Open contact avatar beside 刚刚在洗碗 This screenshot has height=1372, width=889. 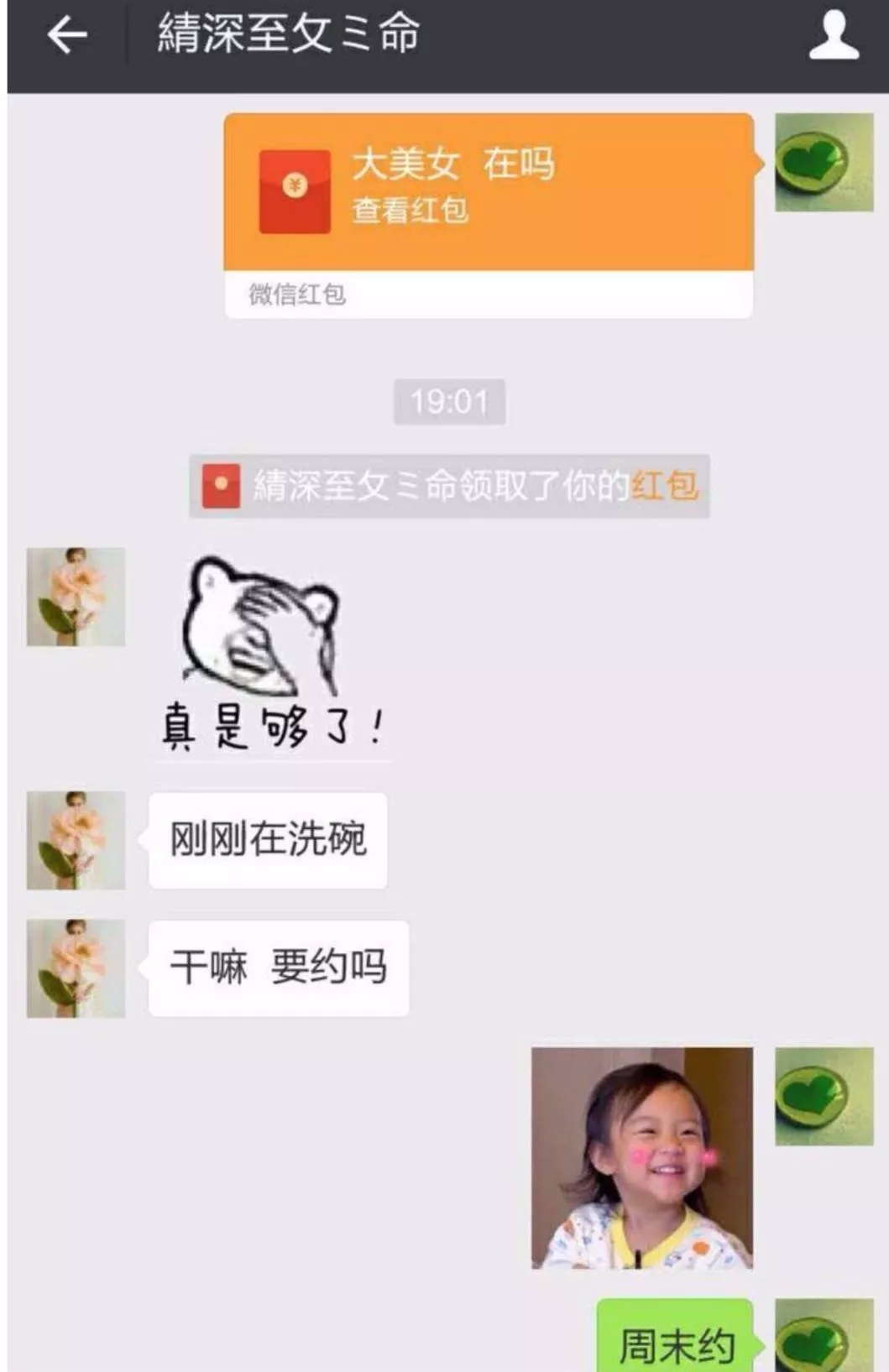coord(76,840)
